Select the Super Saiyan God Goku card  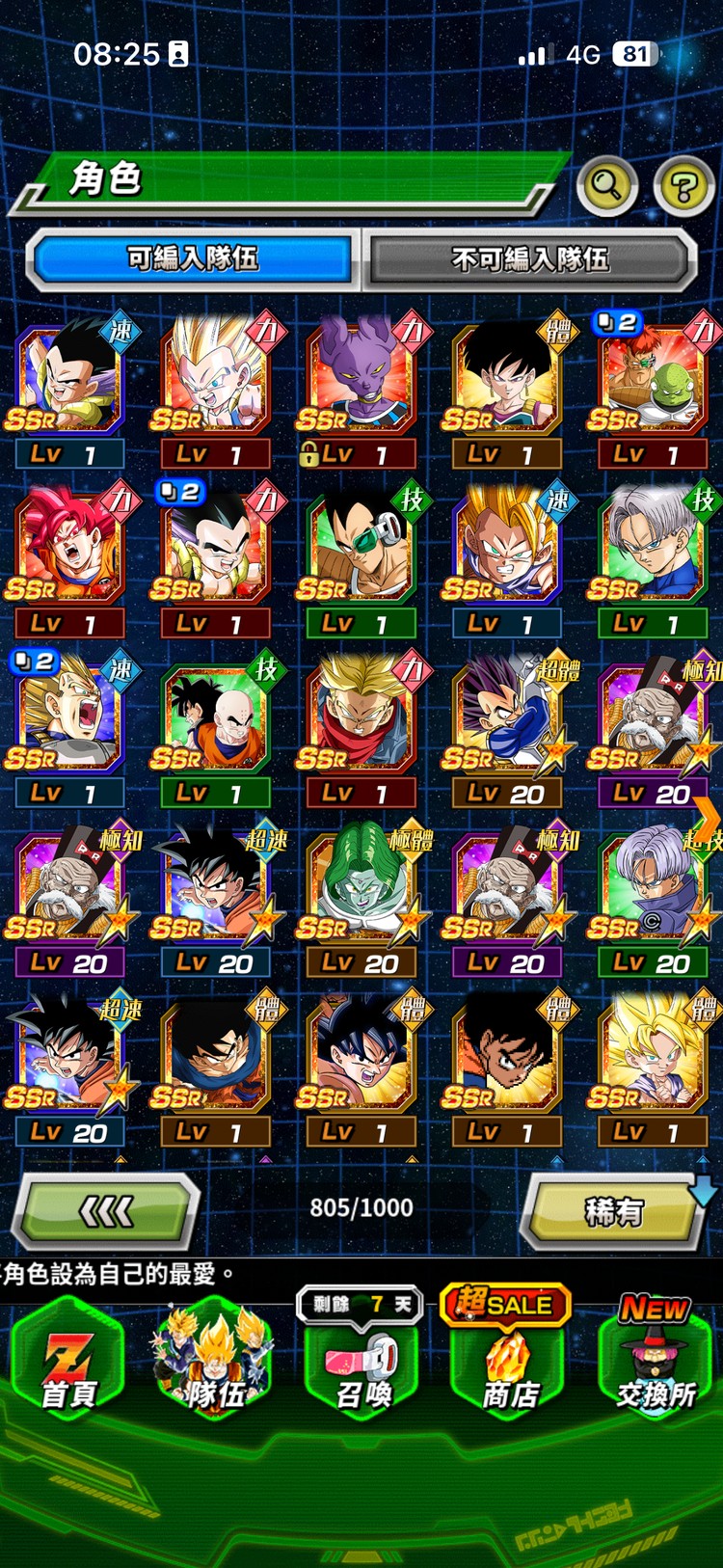pyautogui.click(x=67, y=554)
